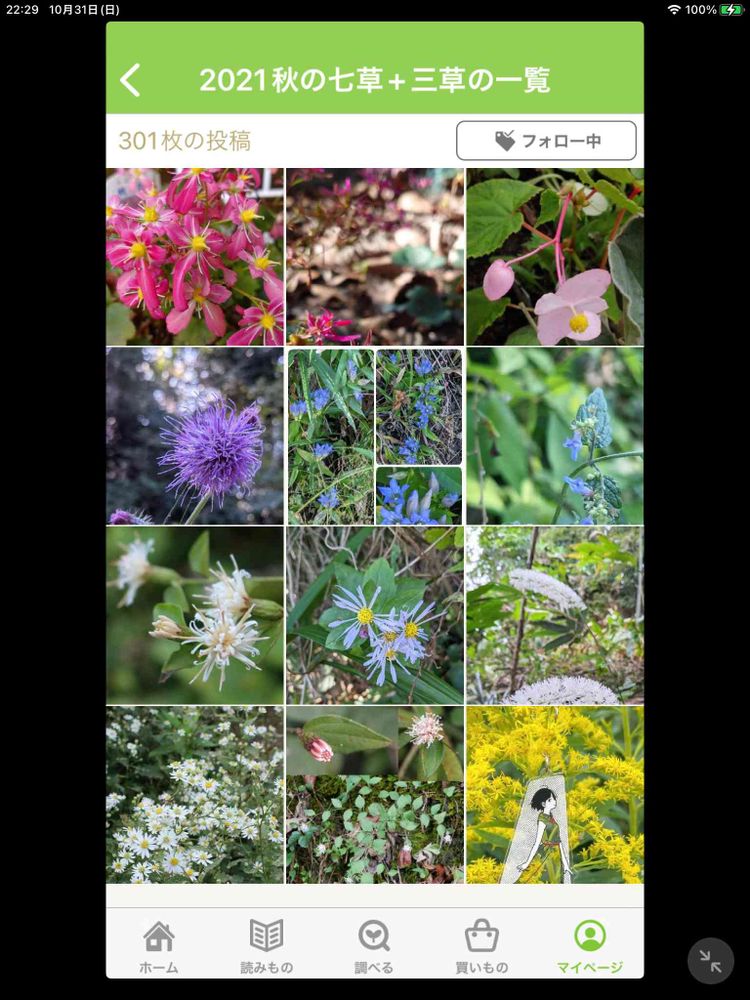Switch to the ホーム tab
This screenshot has height=1000, width=750.
coord(159,946)
